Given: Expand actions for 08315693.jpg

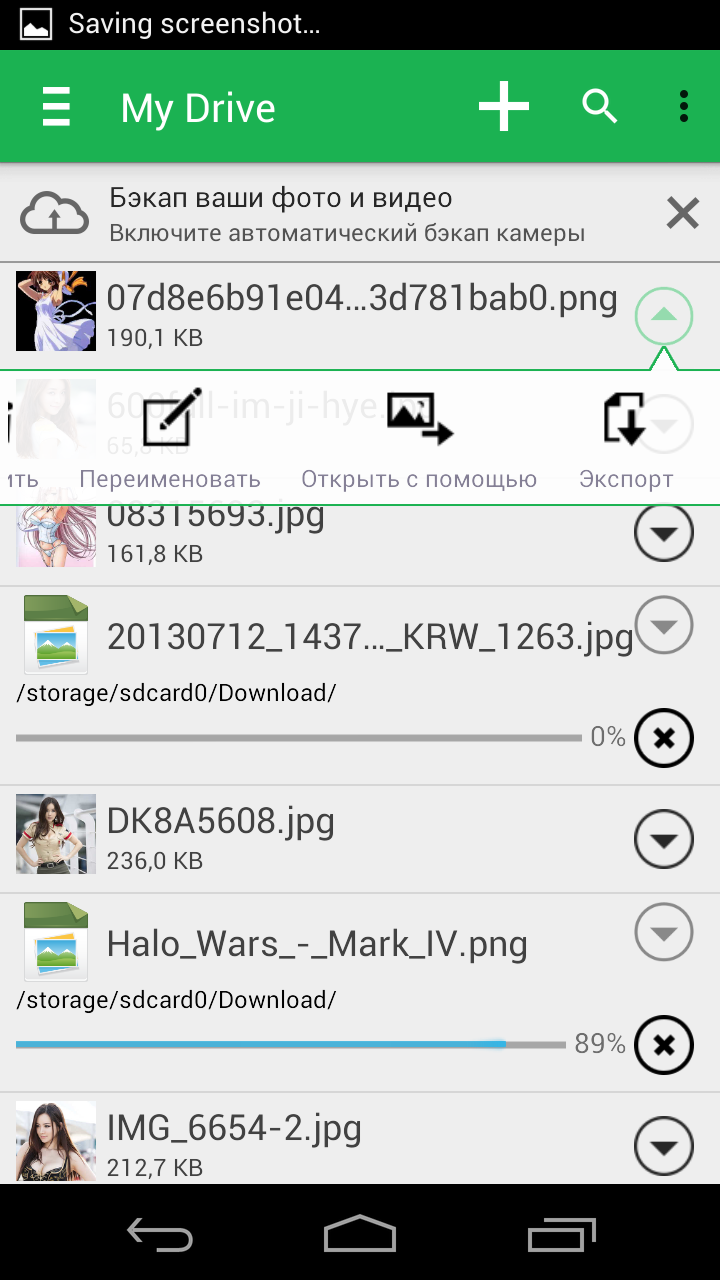Looking at the screenshot, I should [664, 533].
